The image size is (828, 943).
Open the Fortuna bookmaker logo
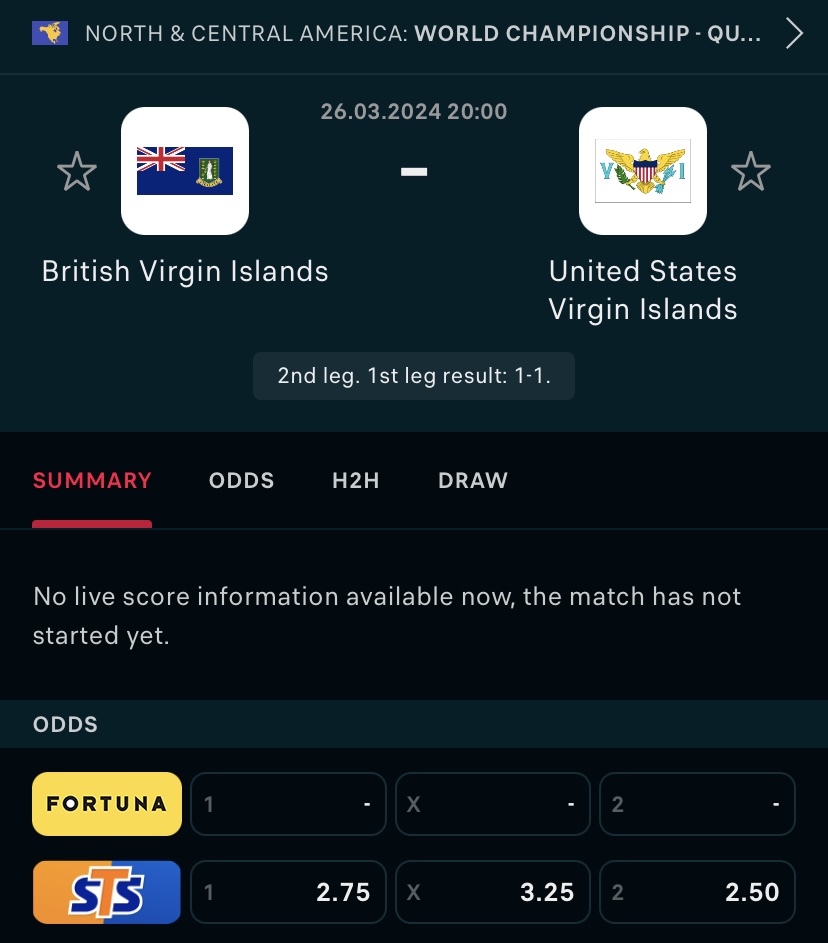107,804
